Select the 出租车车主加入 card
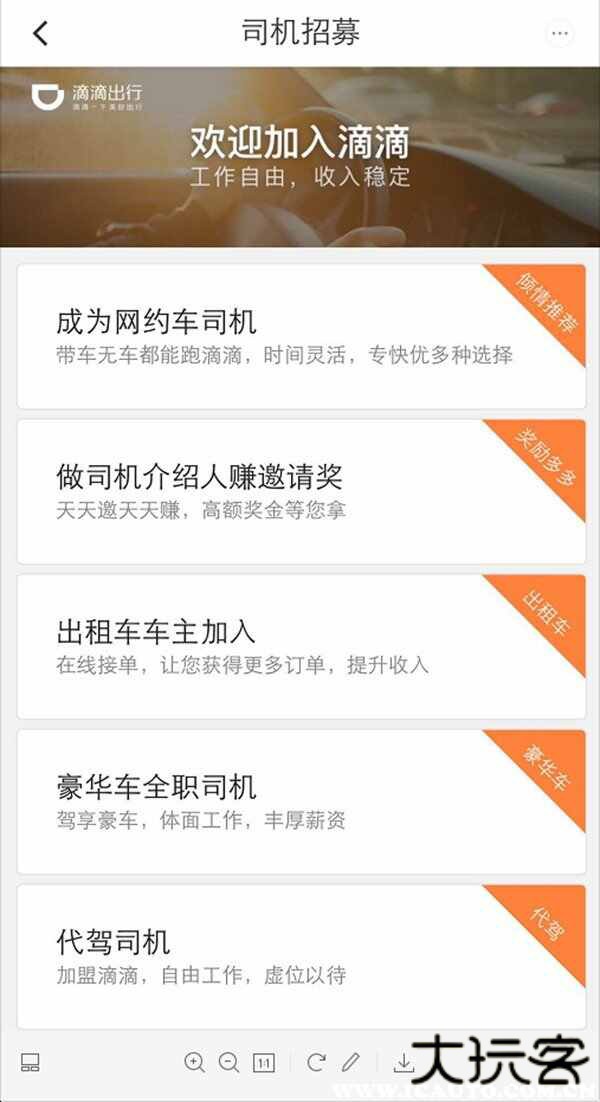600x1102 pixels. coord(301,647)
